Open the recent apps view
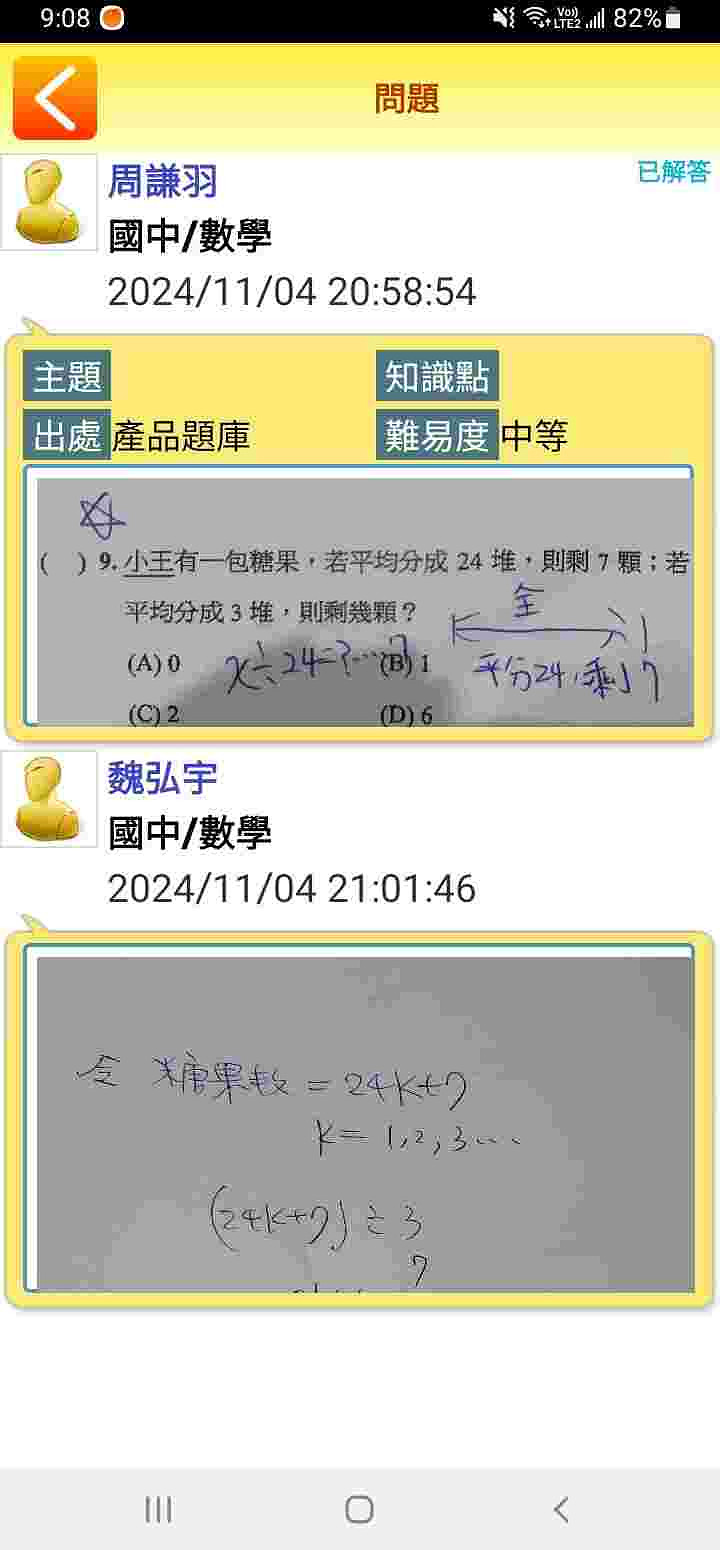 [158, 1509]
